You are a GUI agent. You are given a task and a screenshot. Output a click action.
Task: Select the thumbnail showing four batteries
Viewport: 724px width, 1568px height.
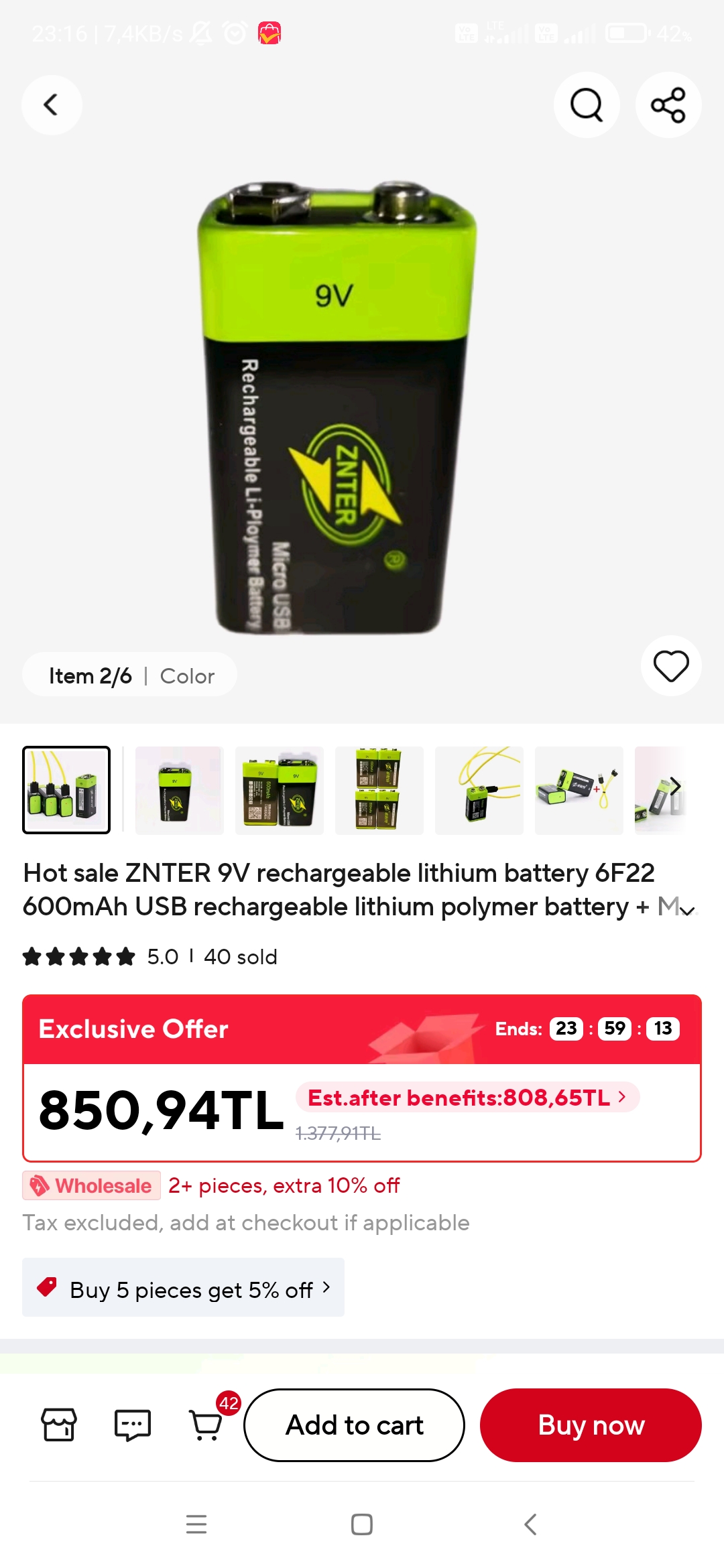[379, 790]
